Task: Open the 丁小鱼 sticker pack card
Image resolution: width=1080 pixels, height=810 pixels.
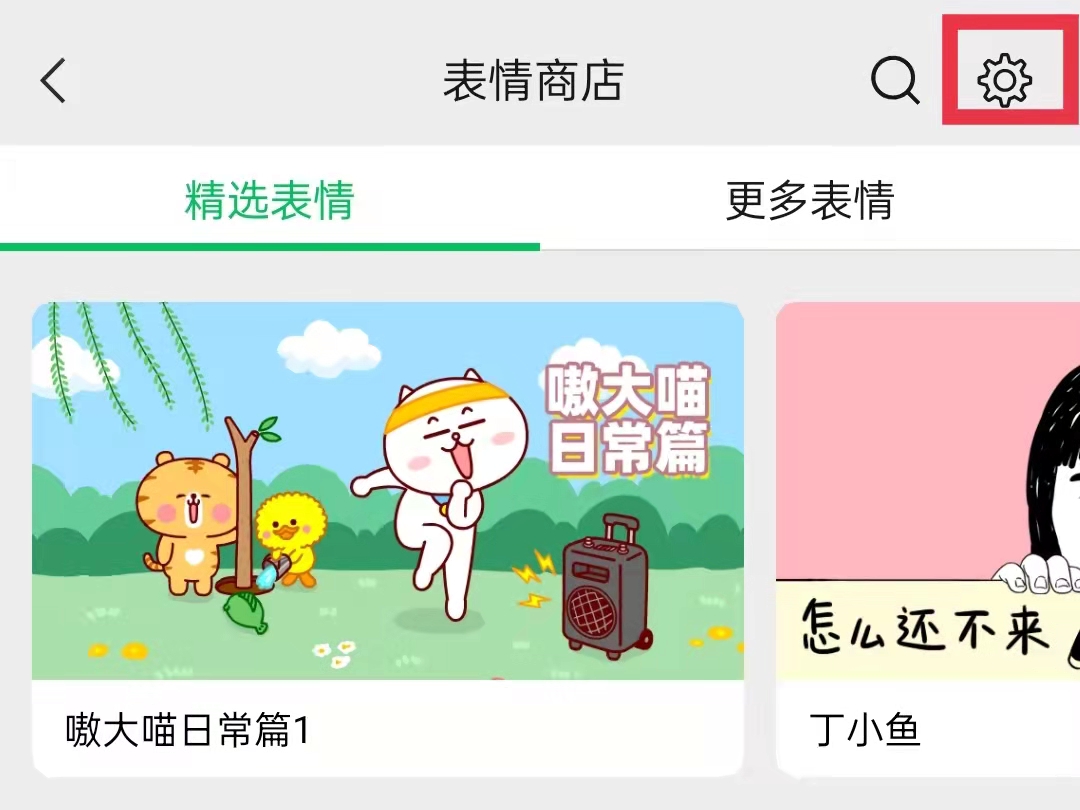Action: [928, 540]
